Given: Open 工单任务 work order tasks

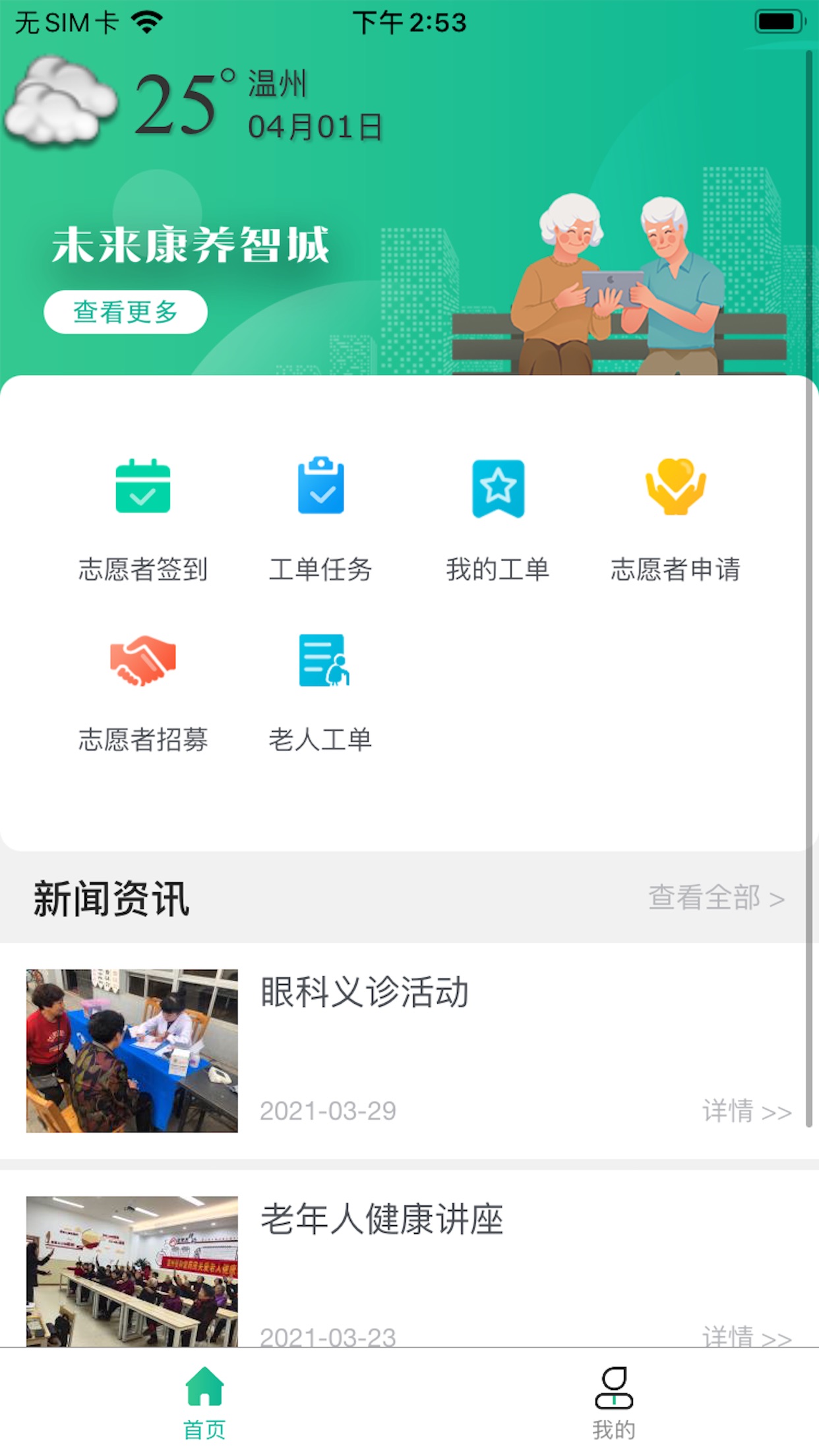Looking at the screenshot, I should (320, 517).
